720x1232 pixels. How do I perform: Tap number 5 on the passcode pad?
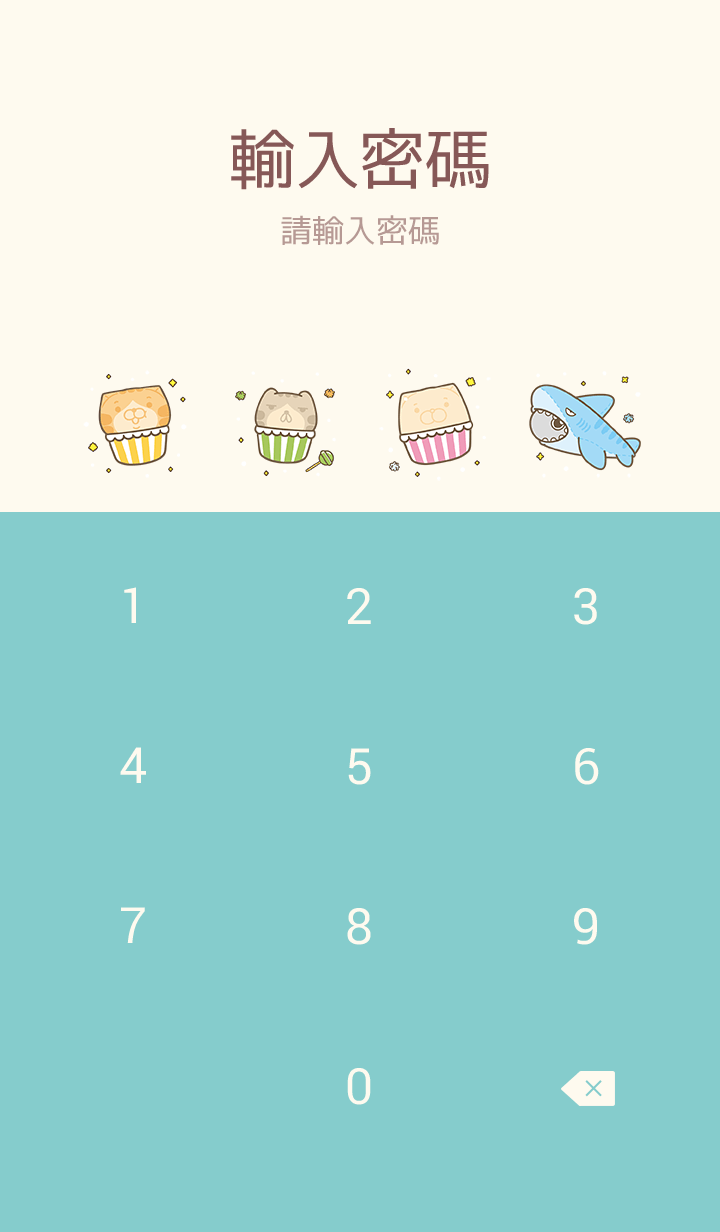[x=359, y=767]
